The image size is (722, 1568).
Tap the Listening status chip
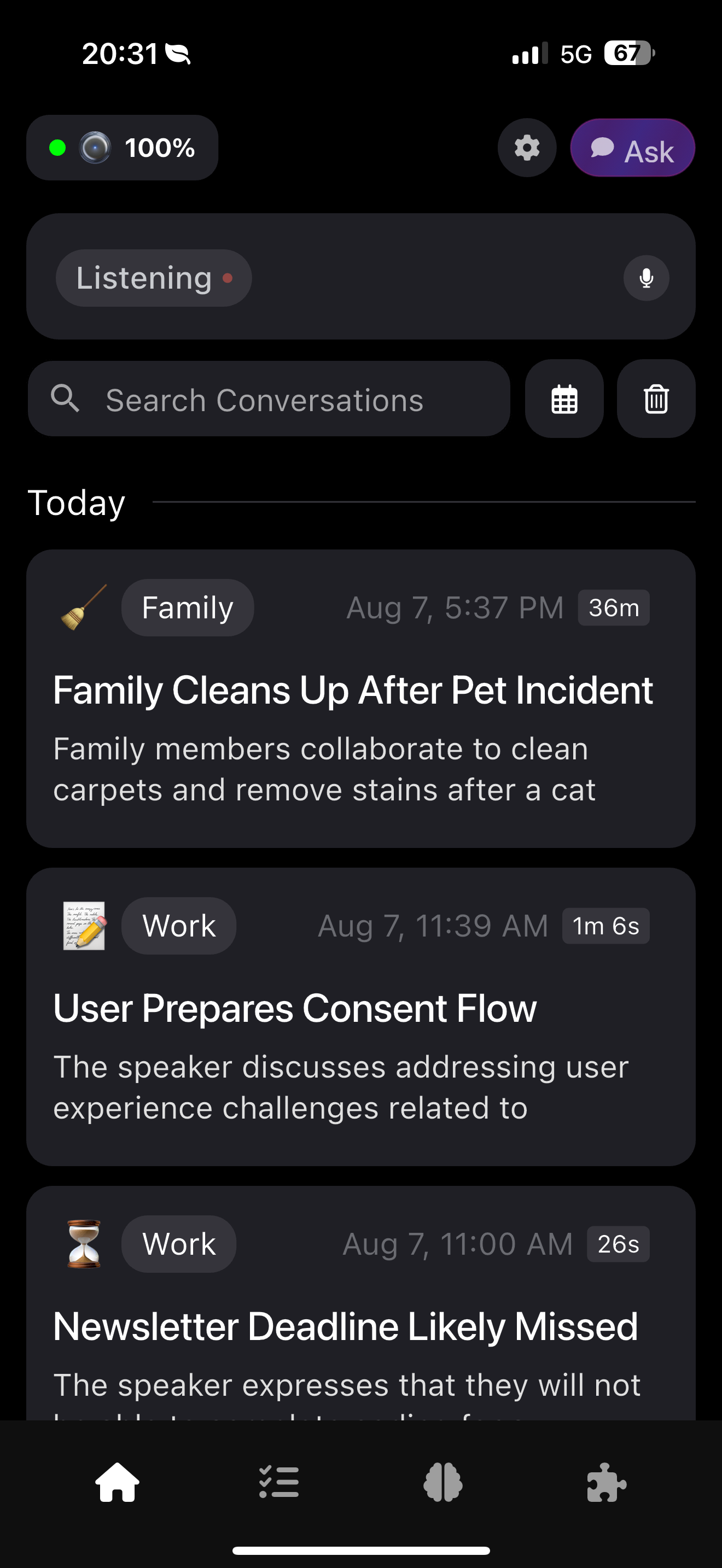(153, 278)
